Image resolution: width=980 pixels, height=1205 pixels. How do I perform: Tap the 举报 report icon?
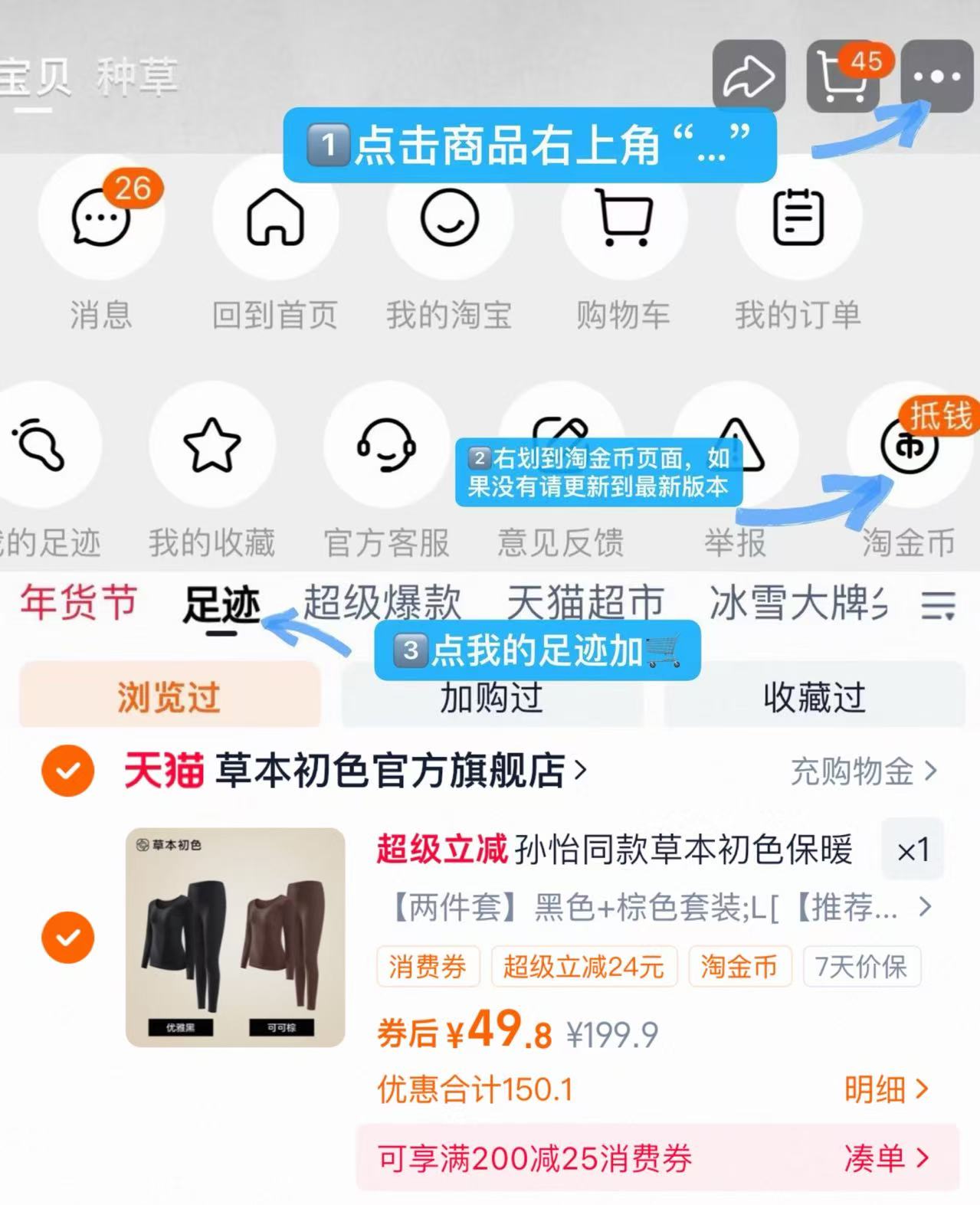click(x=734, y=443)
